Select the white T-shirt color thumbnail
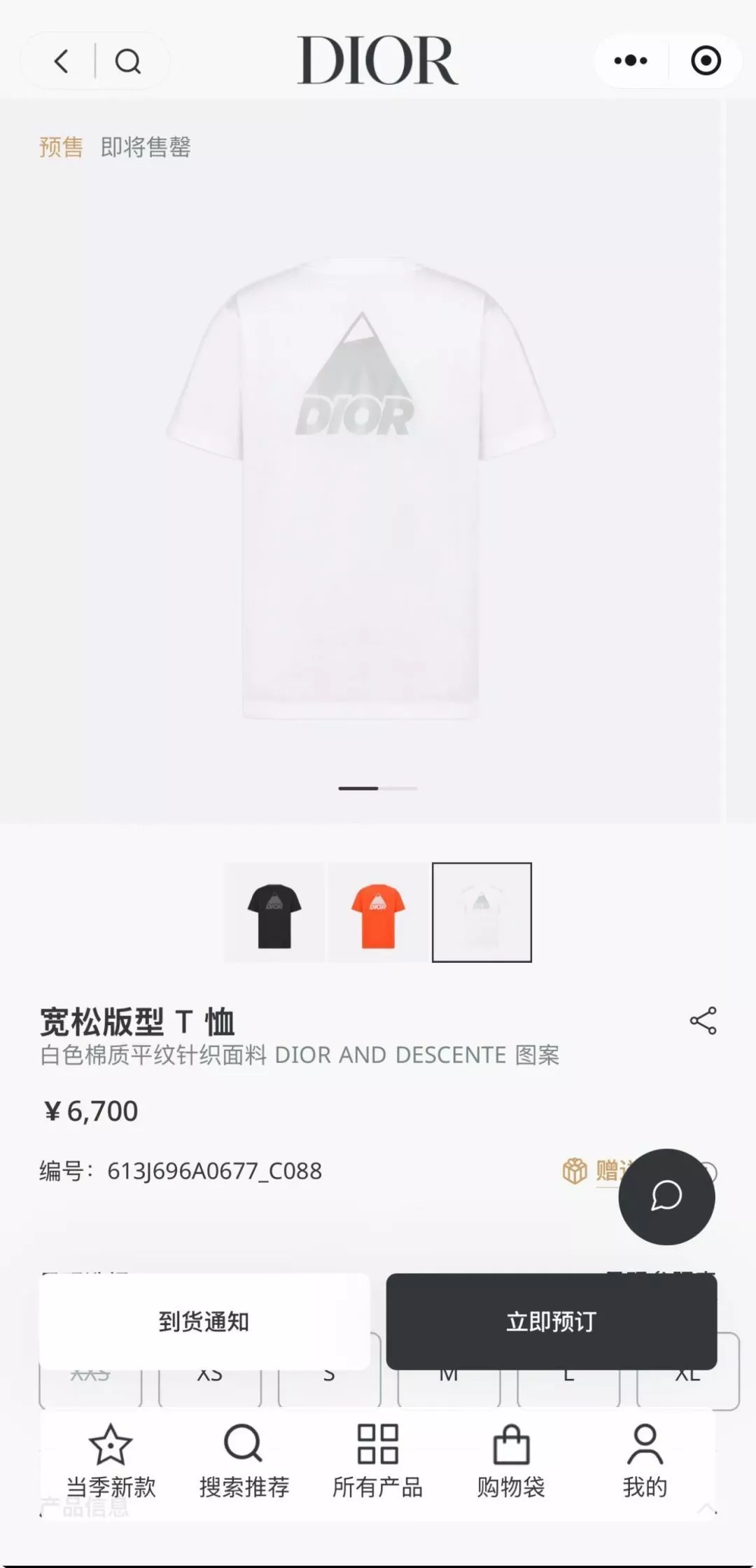The width and height of the screenshot is (756, 1568). pyautogui.click(x=482, y=913)
